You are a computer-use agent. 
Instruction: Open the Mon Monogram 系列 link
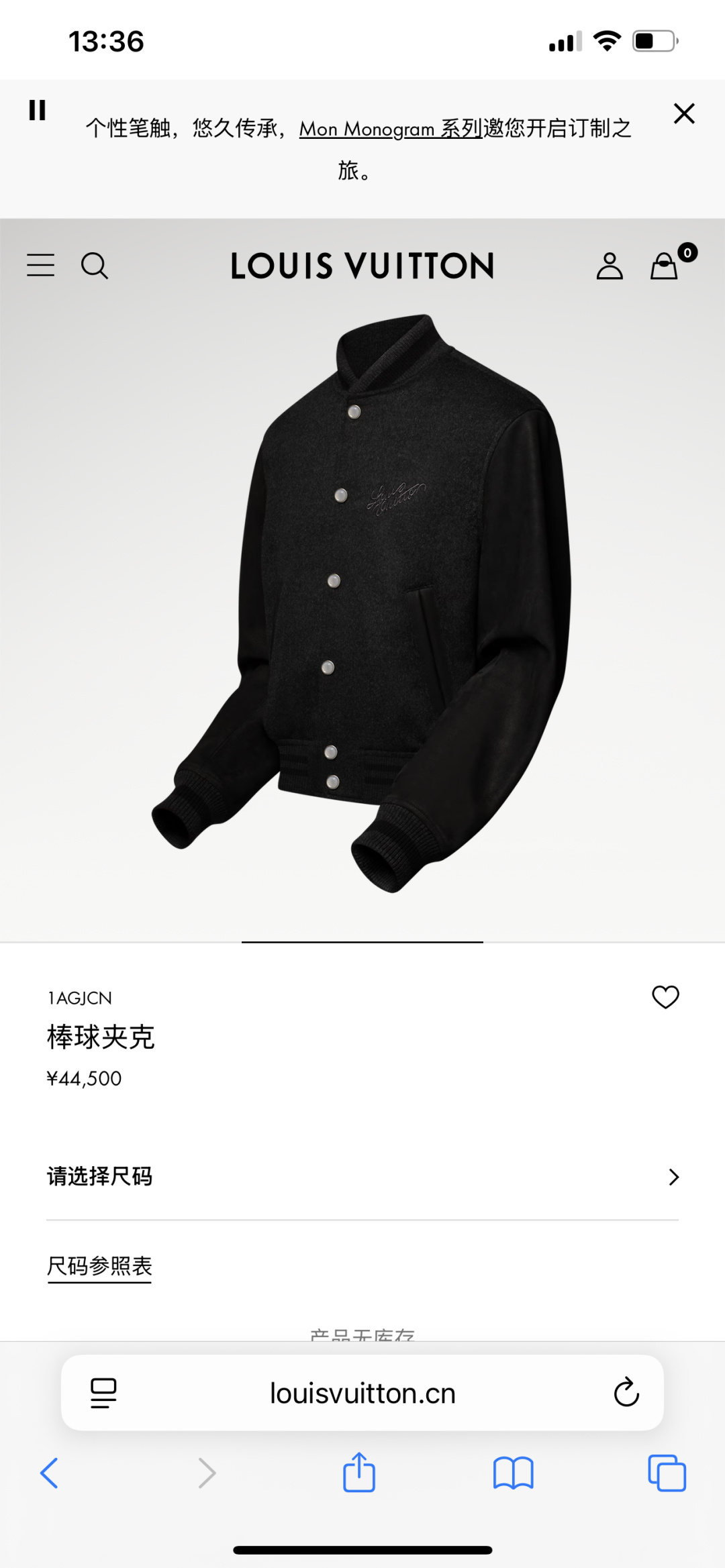(x=391, y=128)
